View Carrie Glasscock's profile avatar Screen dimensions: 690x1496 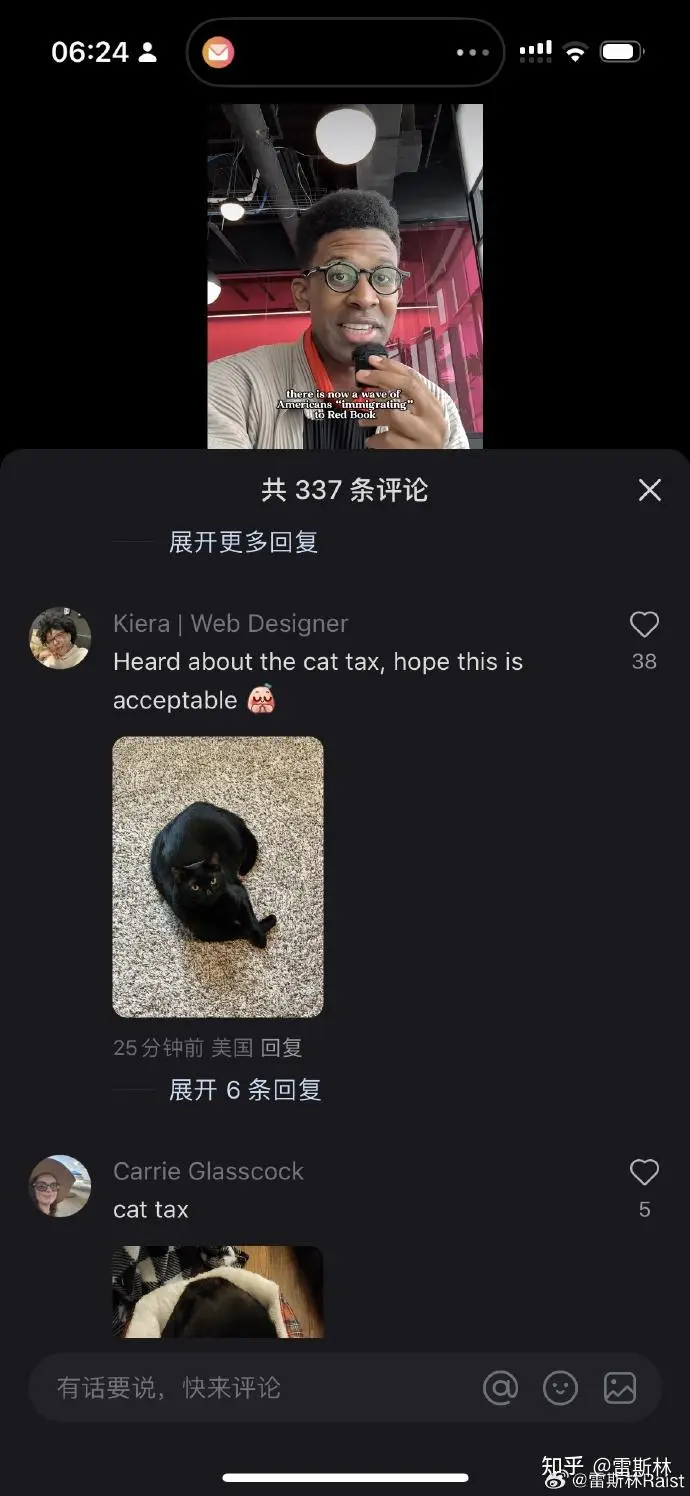coord(60,1186)
